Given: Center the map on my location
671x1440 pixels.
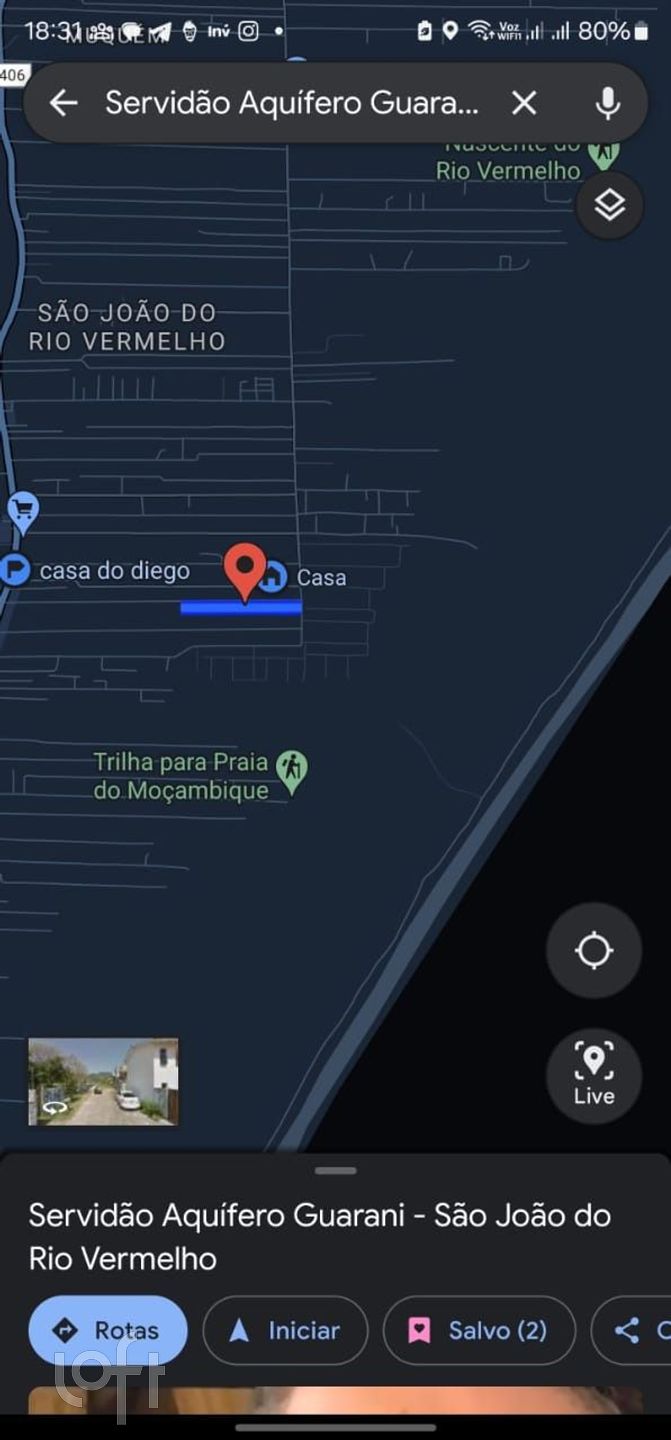Looking at the screenshot, I should pos(594,950).
